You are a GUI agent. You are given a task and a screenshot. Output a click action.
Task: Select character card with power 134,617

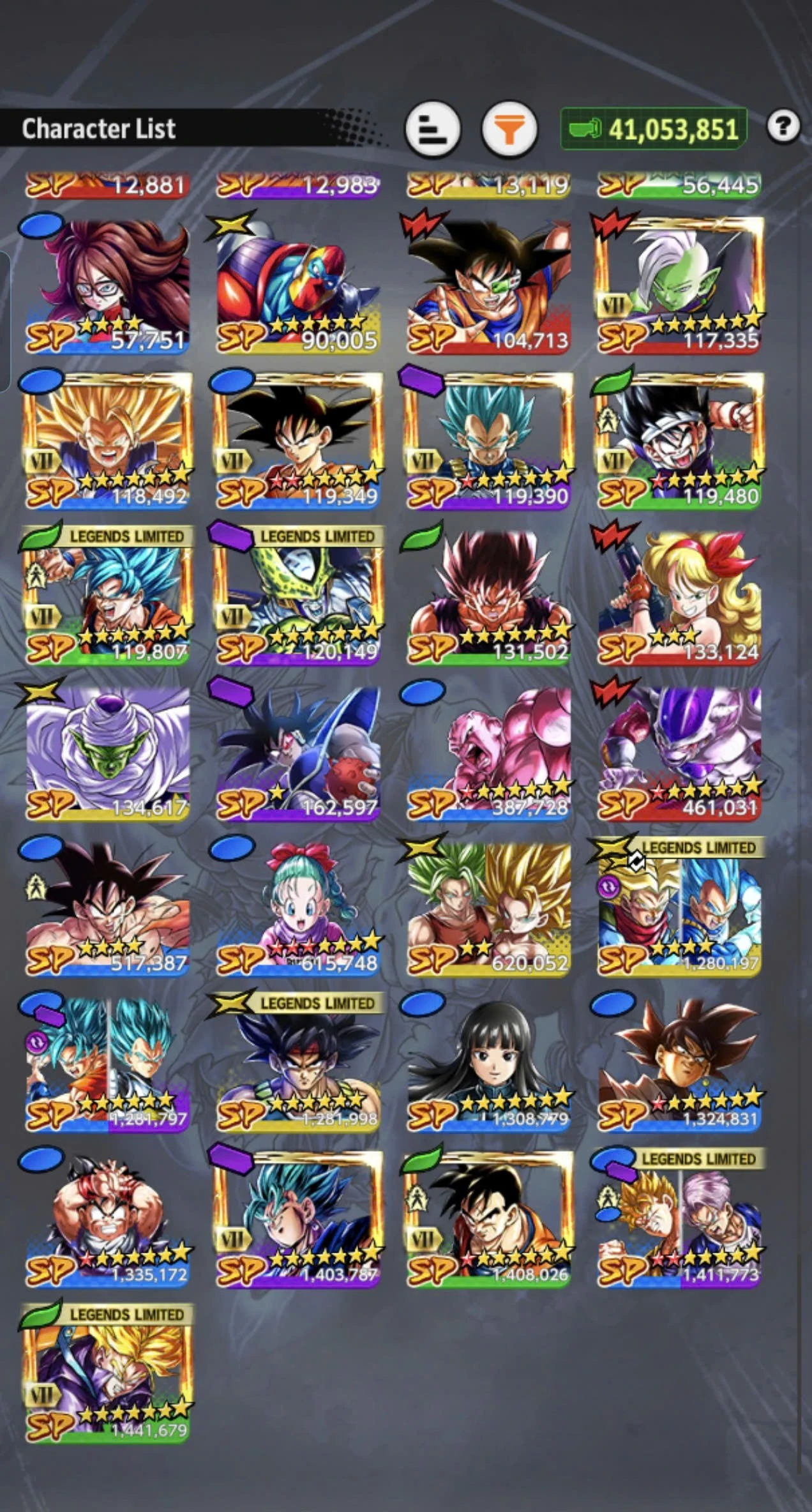(107, 752)
